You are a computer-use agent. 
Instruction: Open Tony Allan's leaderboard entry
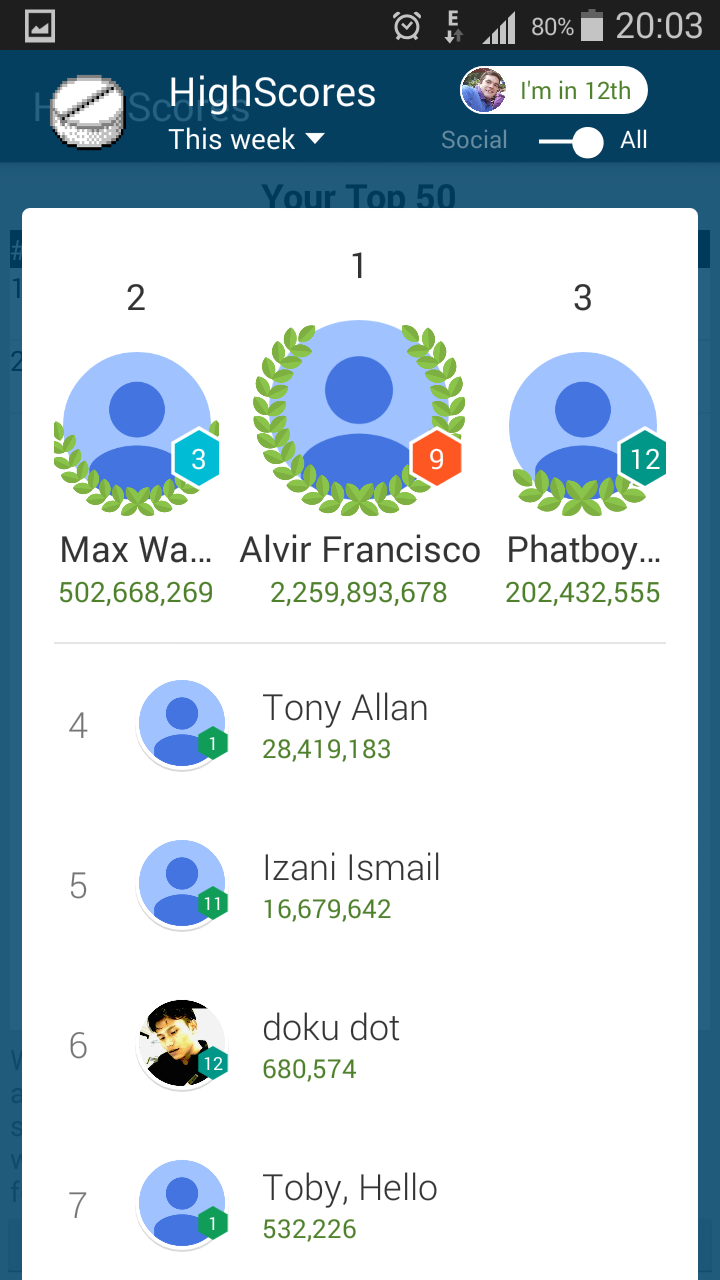tap(360, 725)
